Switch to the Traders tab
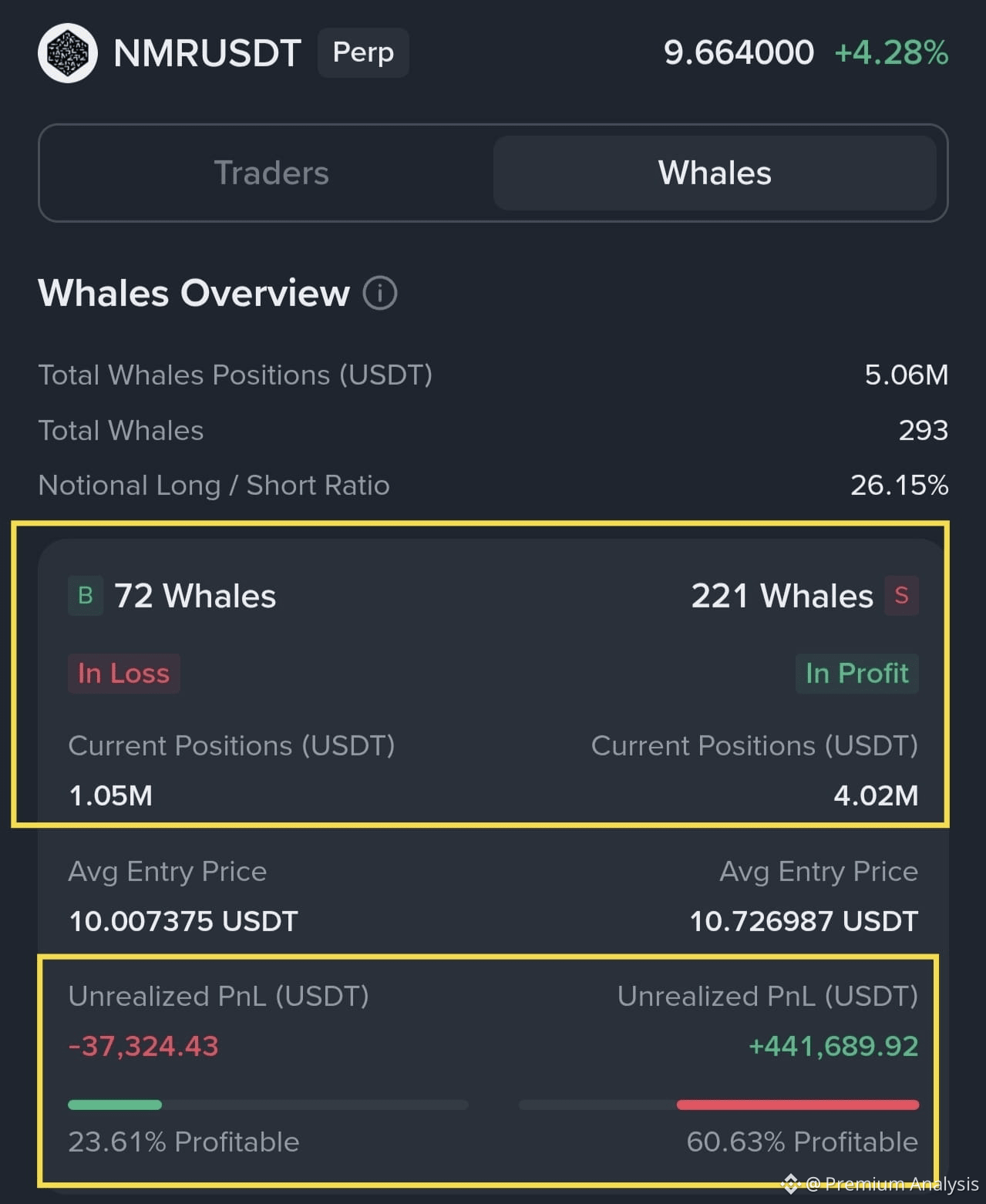The height and width of the screenshot is (1204, 986). click(x=271, y=173)
